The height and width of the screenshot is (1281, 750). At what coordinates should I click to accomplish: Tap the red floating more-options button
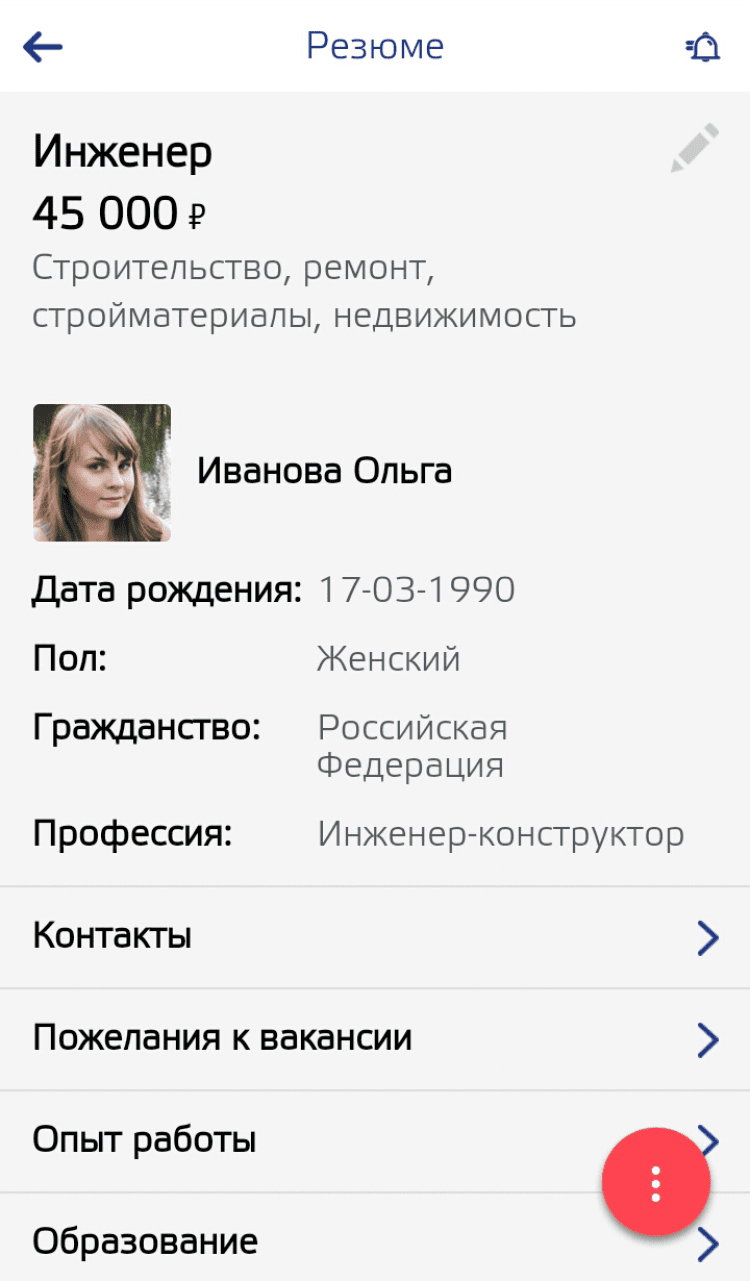[x=656, y=1183]
